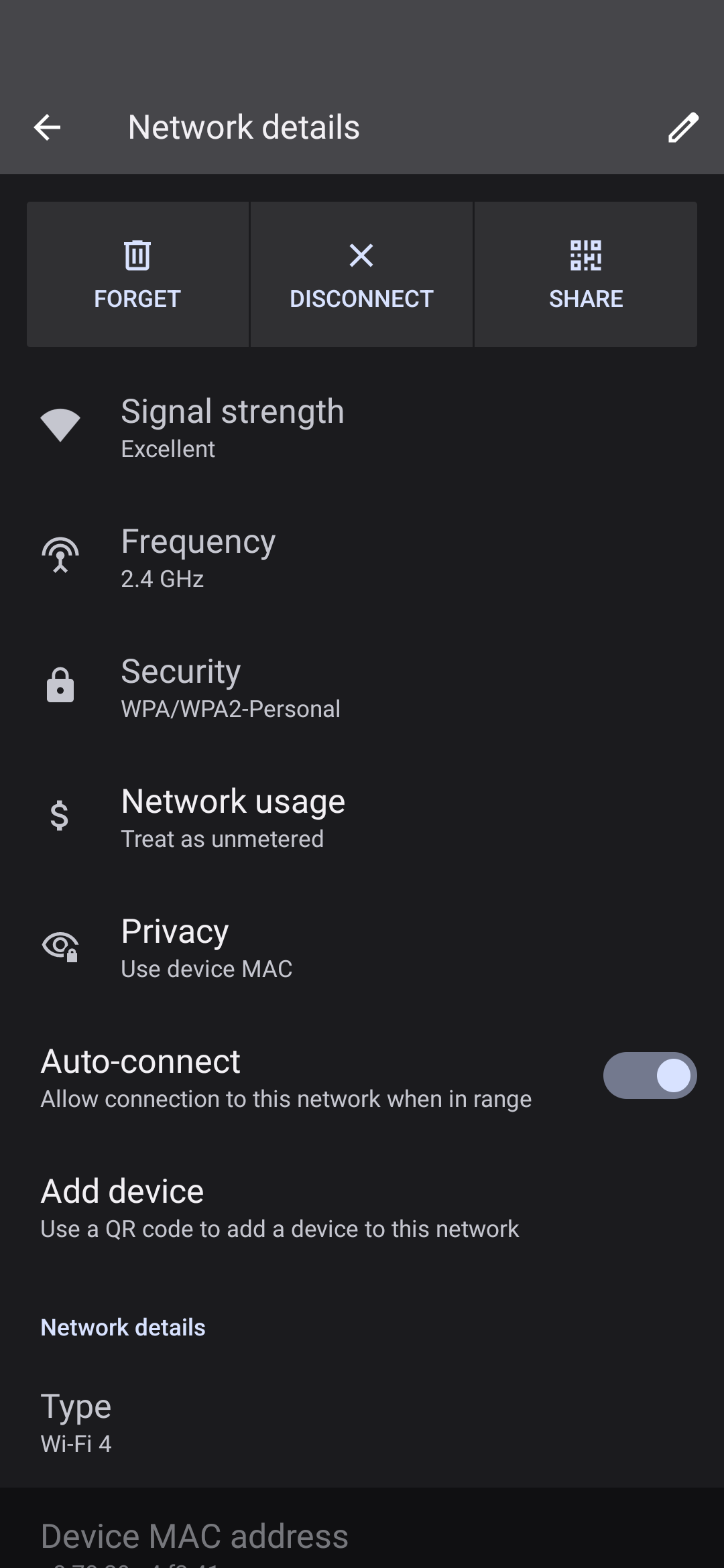The width and height of the screenshot is (724, 1568).
Task: Go back using the top arrow
Action: pos(47,127)
